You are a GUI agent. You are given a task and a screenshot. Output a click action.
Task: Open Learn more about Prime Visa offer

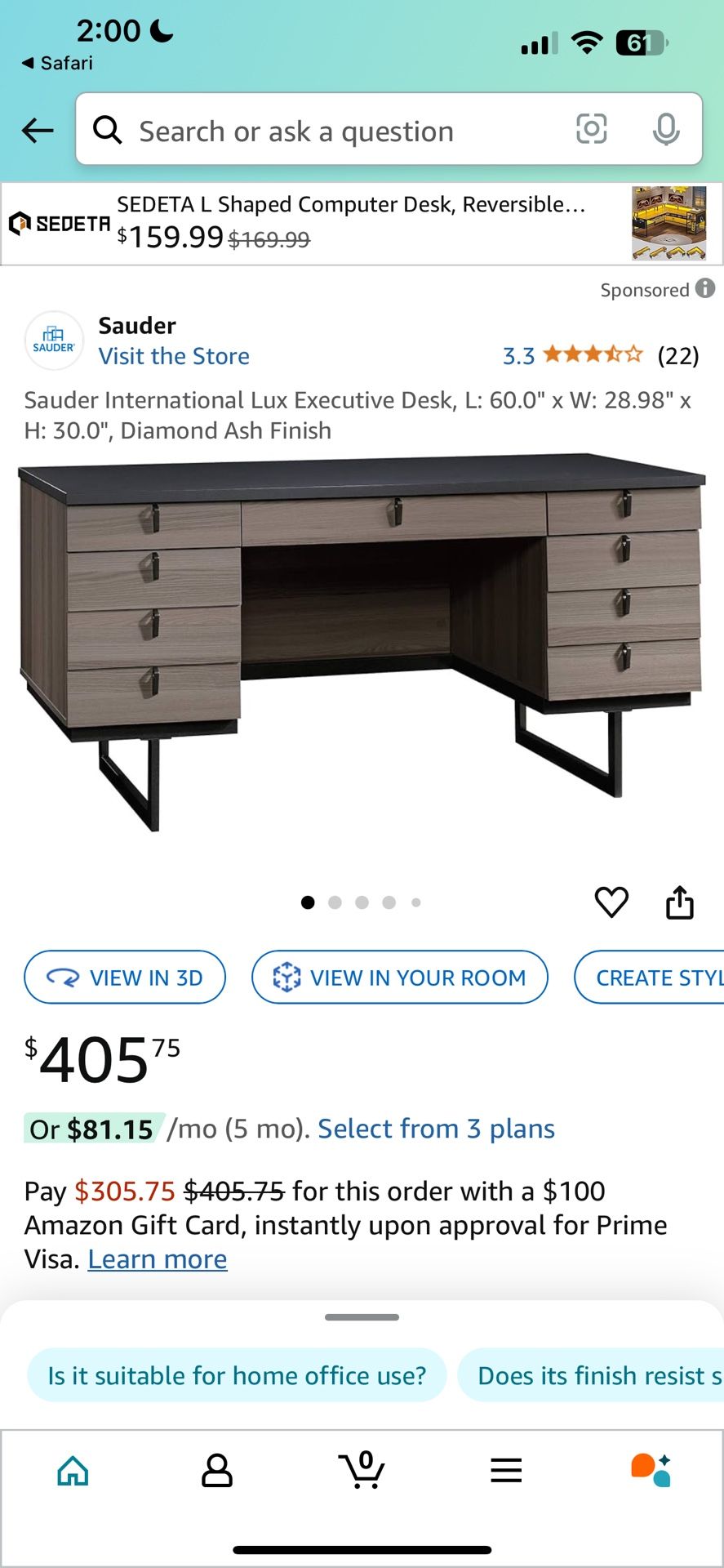point(158,1259)
